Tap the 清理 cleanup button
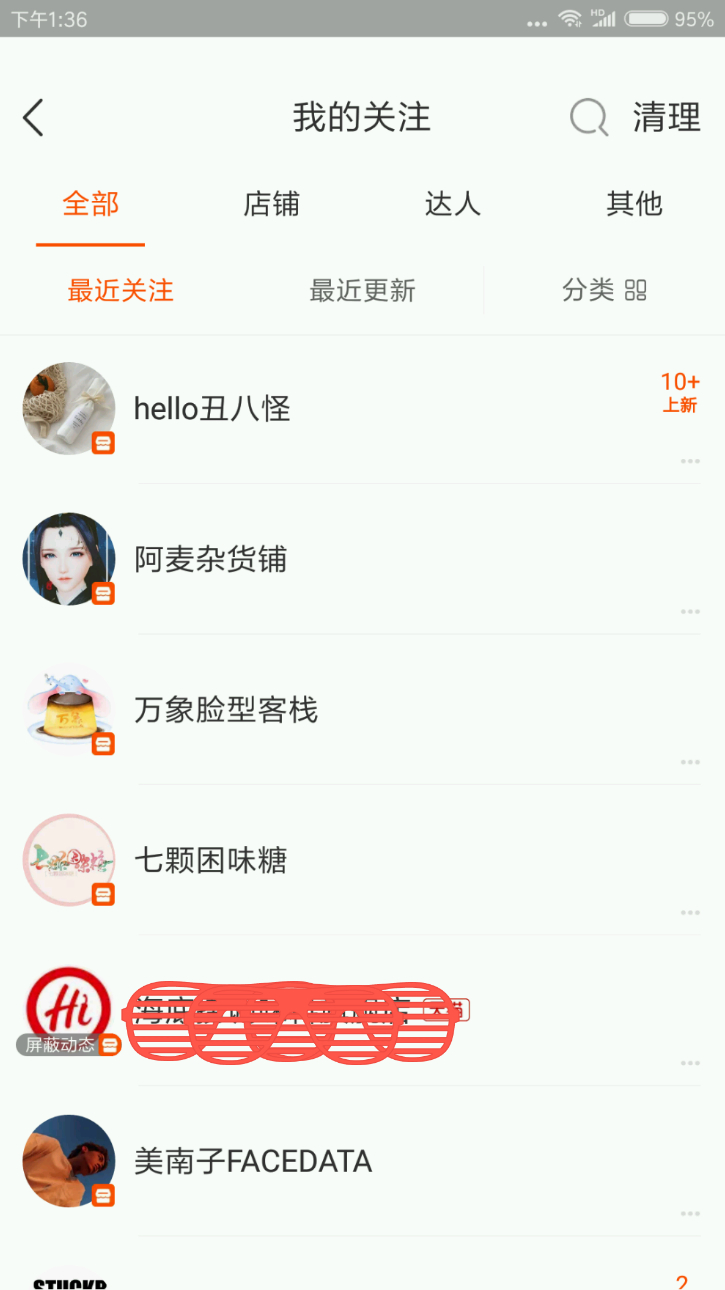The height and width of the screenshot is (1290, 725). click(667, 118)
